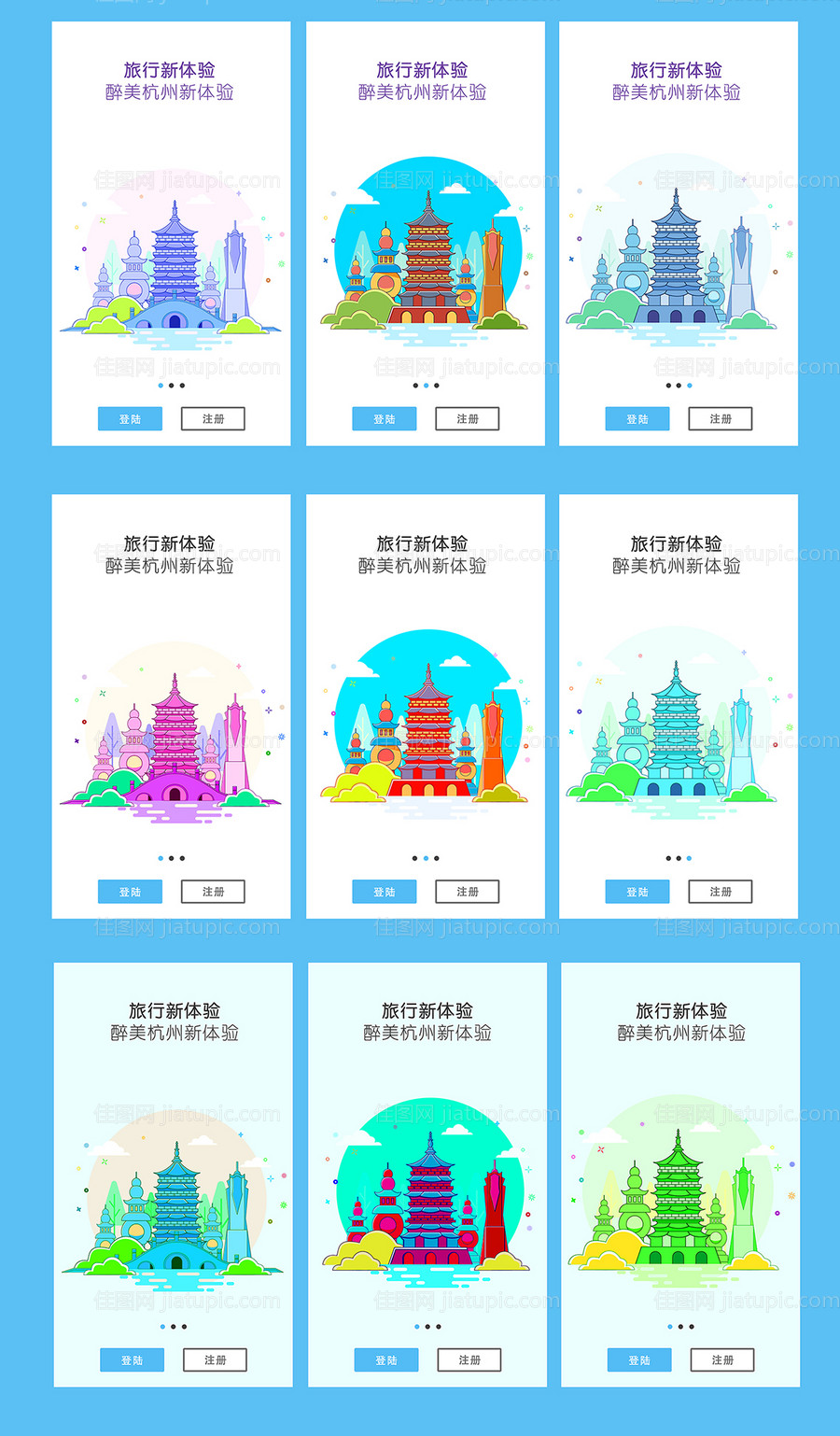
Task: Click the 注册 button on the top-middle screen
Action: [466, 418]
